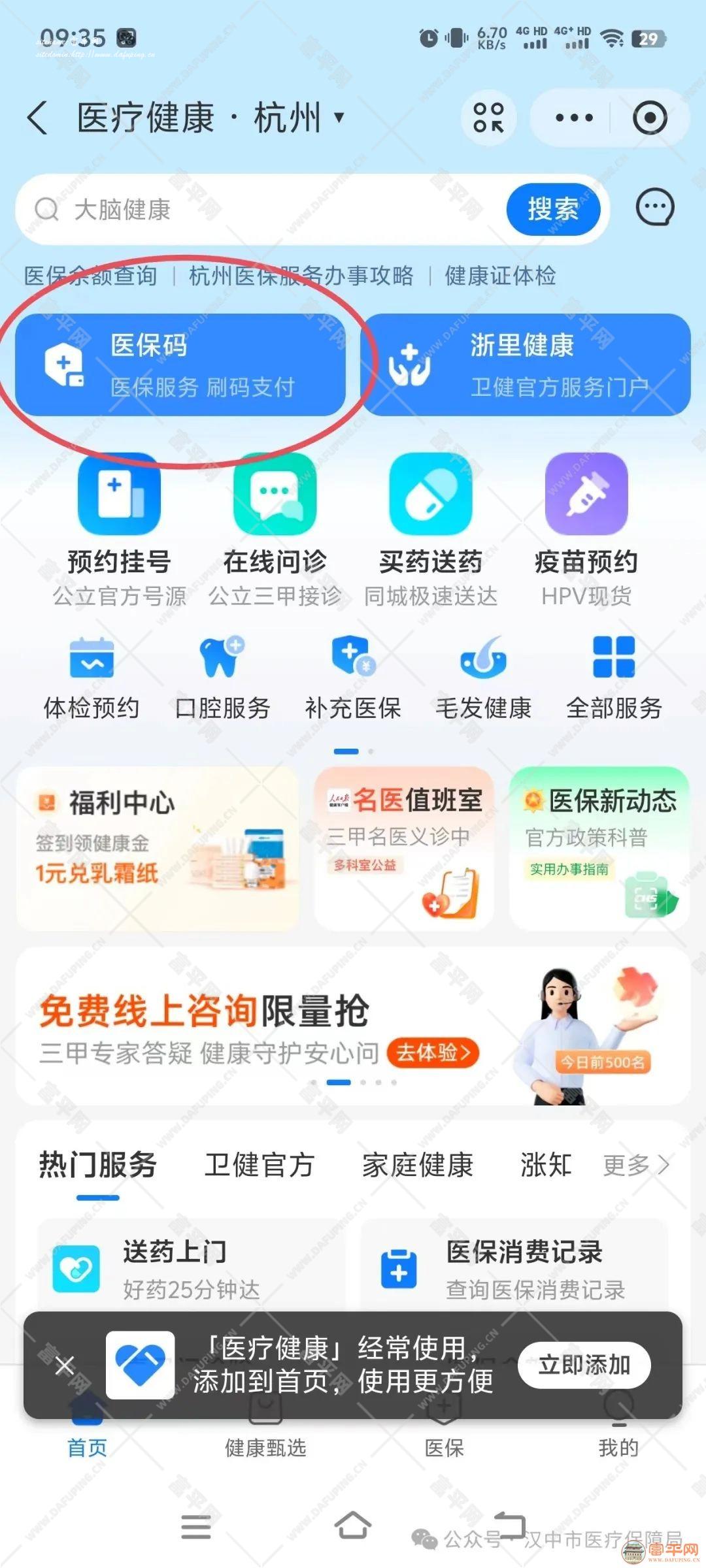Open 健康证体检 quick link
The image size is (706, 1568).
pos(500,276)
